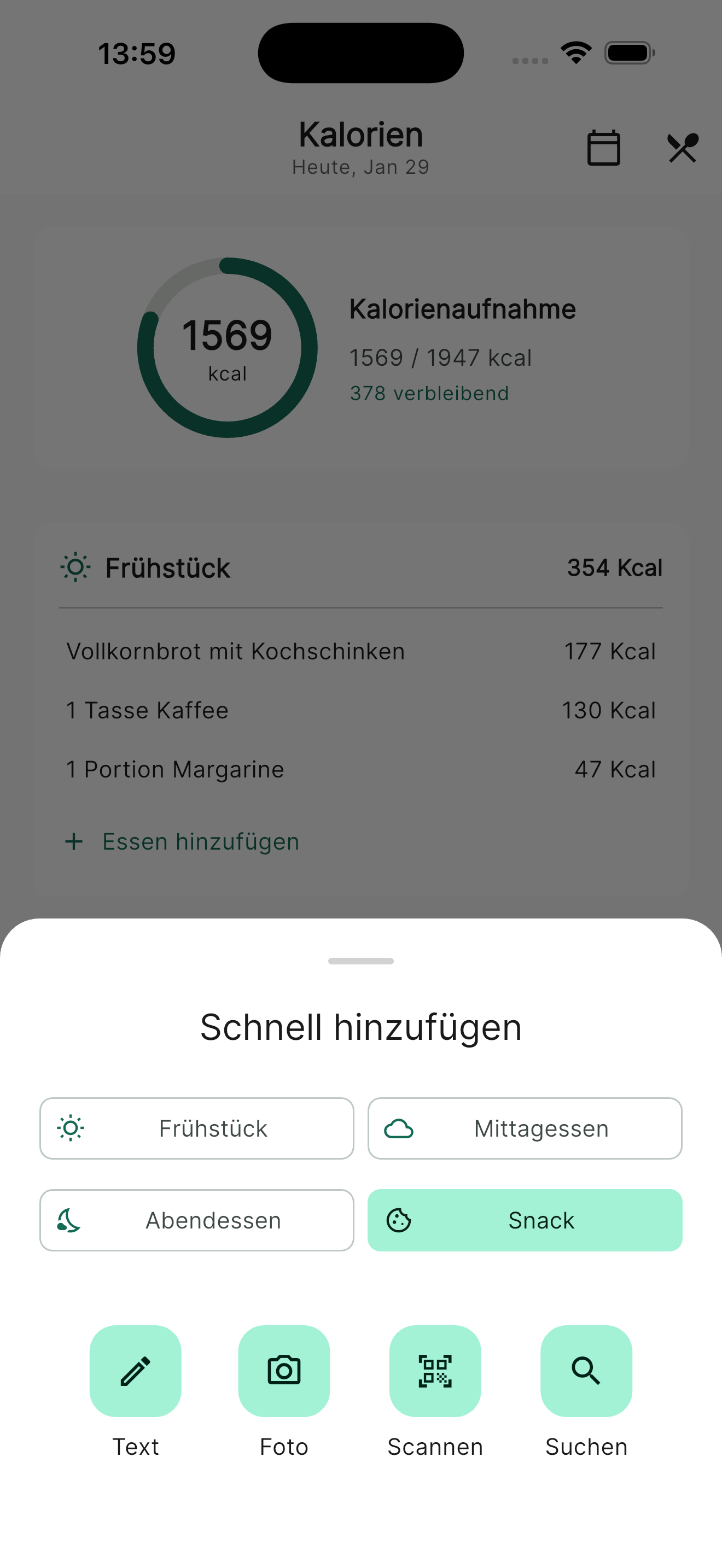
Task: Tap 378 verbleibend remaining calories text
Action: [429, 393]
